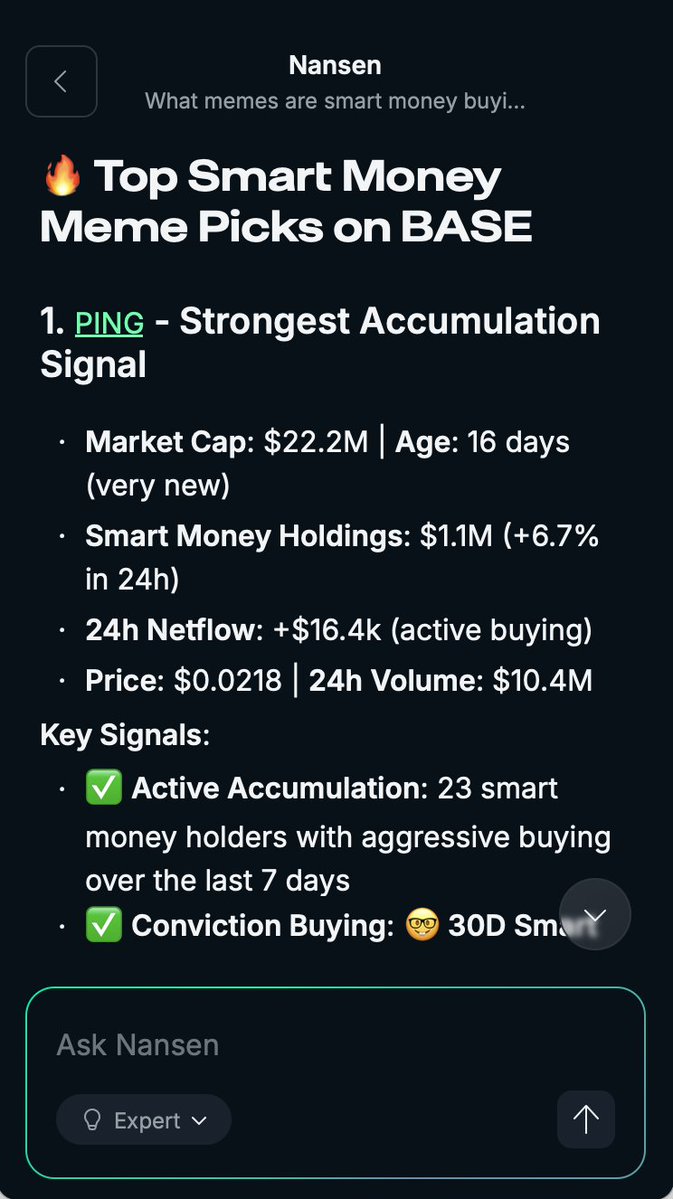Image resolution: width=673 pixels, height=1199 pixels.
Task: Focus the Ask Nansen input field
Action: pyautogui.click(x=300, y=1045)
